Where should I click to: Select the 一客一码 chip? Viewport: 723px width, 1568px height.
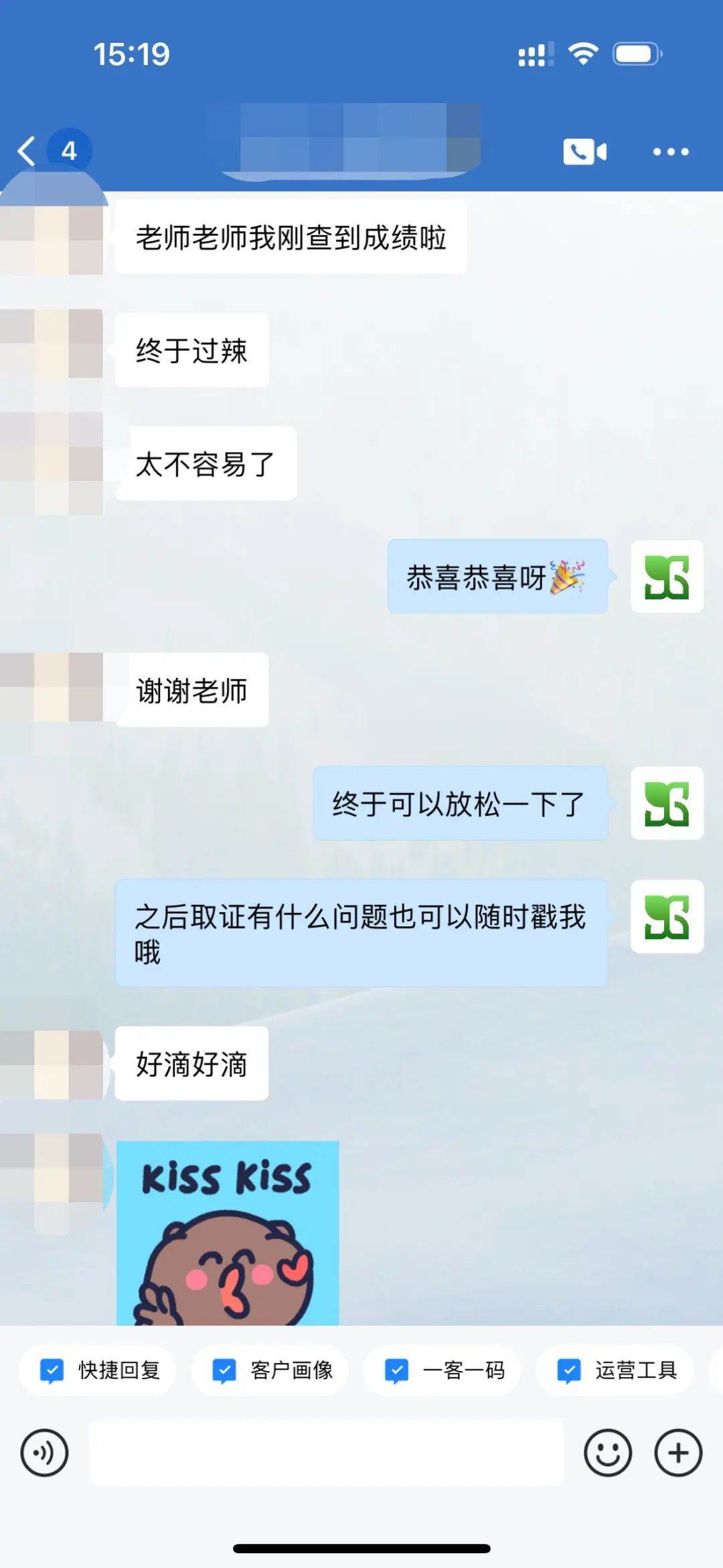click(443, 1370)
